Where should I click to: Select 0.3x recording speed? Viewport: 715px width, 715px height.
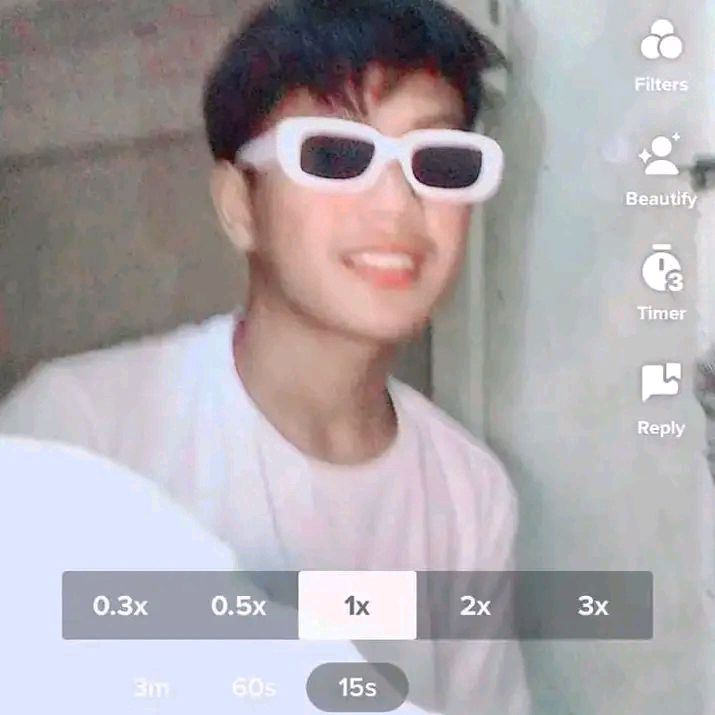pyautogui.click(x=121, y=606)
